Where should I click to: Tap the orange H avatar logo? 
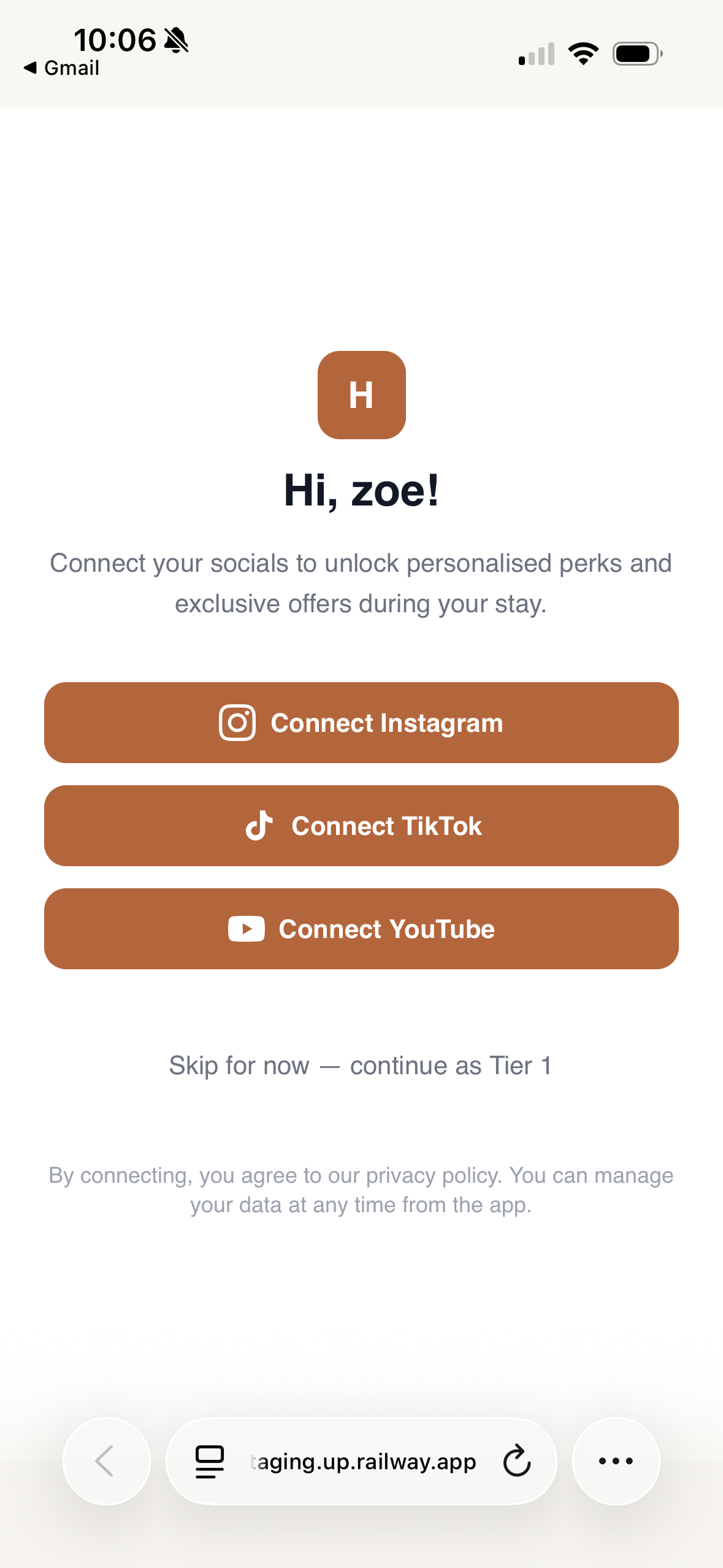pyautogui.click(x=361, y=395)
